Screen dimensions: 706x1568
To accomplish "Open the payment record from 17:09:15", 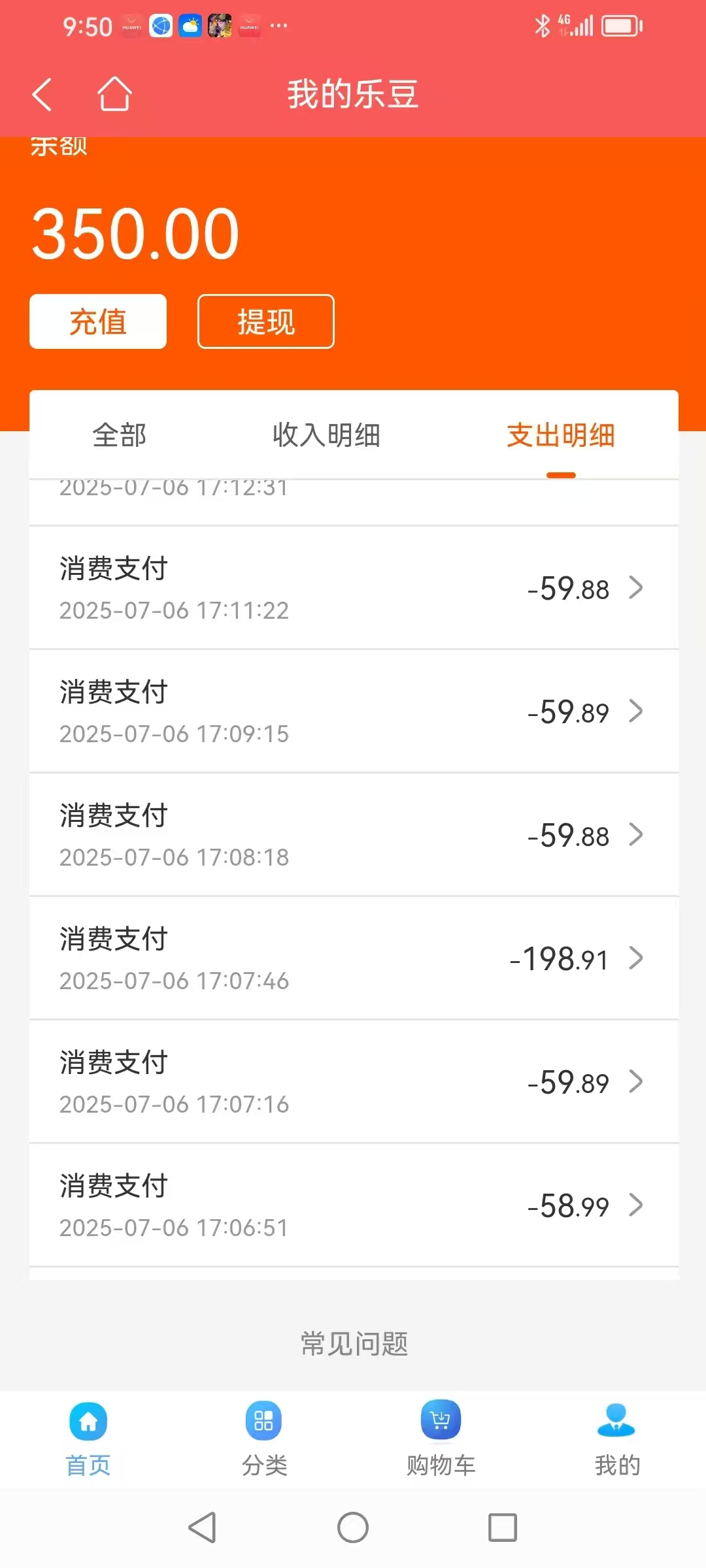I will [354, 711].
